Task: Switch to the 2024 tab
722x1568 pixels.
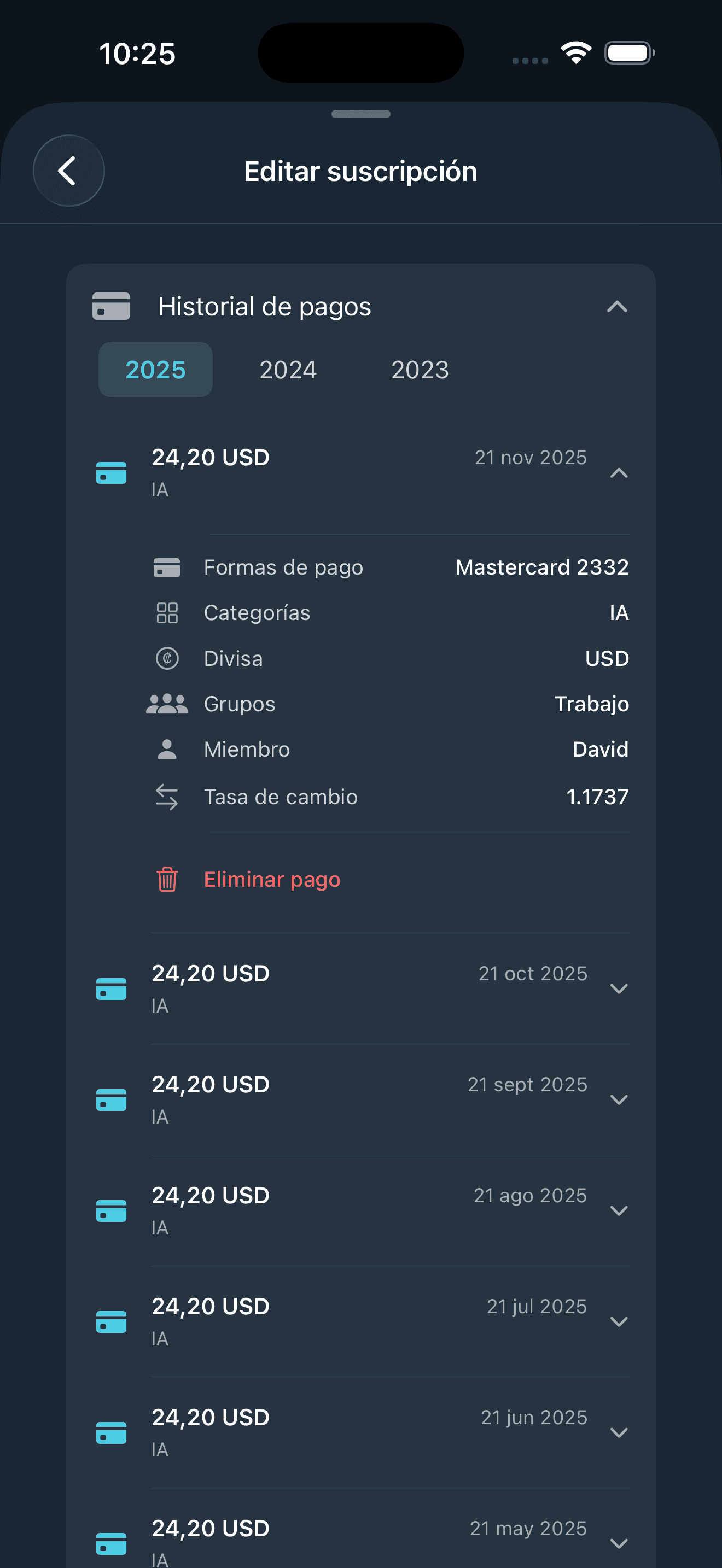Action: (288, 370)
